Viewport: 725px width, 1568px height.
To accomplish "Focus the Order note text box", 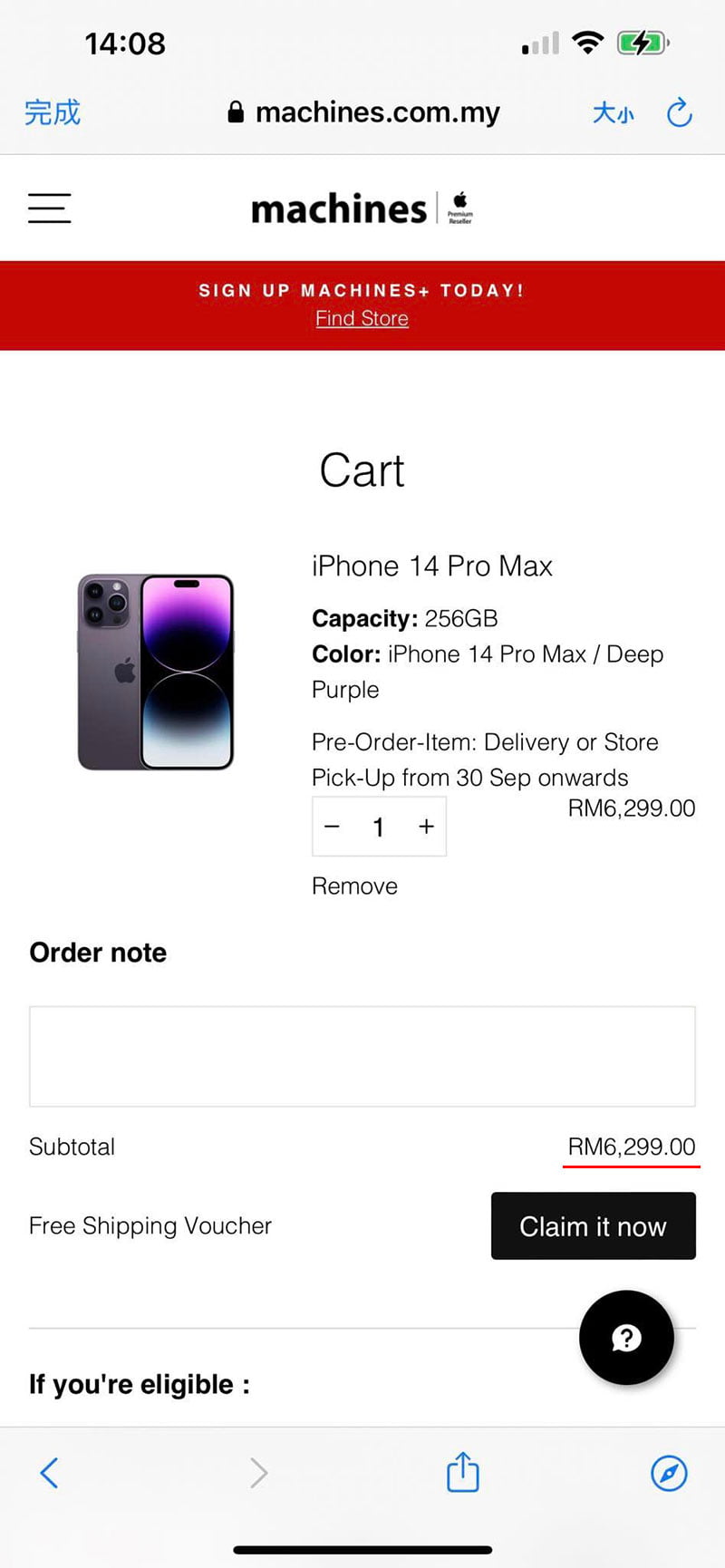I will point(362,1056).
